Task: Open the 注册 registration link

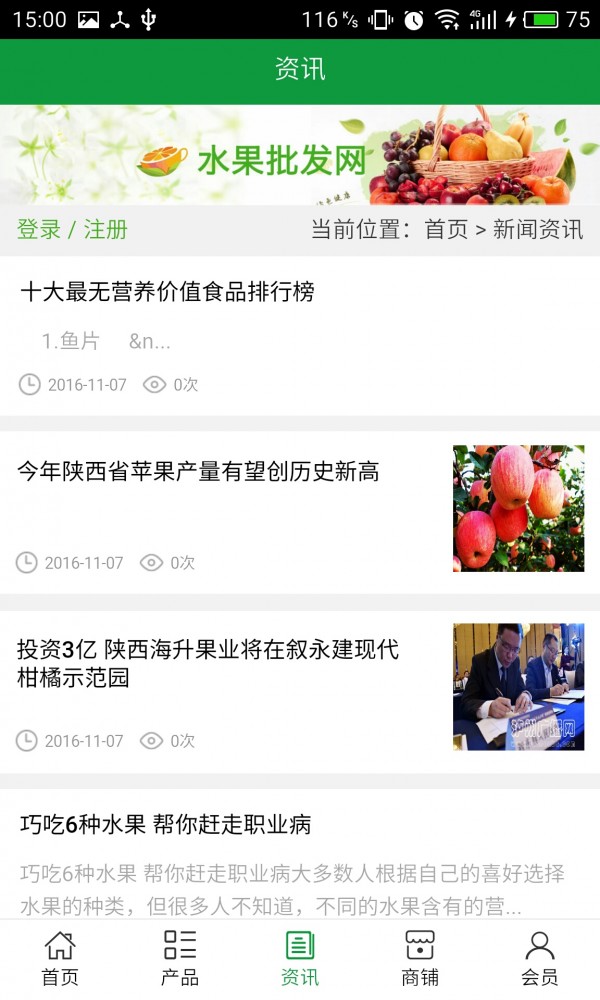Action: (x=105, y=229)
